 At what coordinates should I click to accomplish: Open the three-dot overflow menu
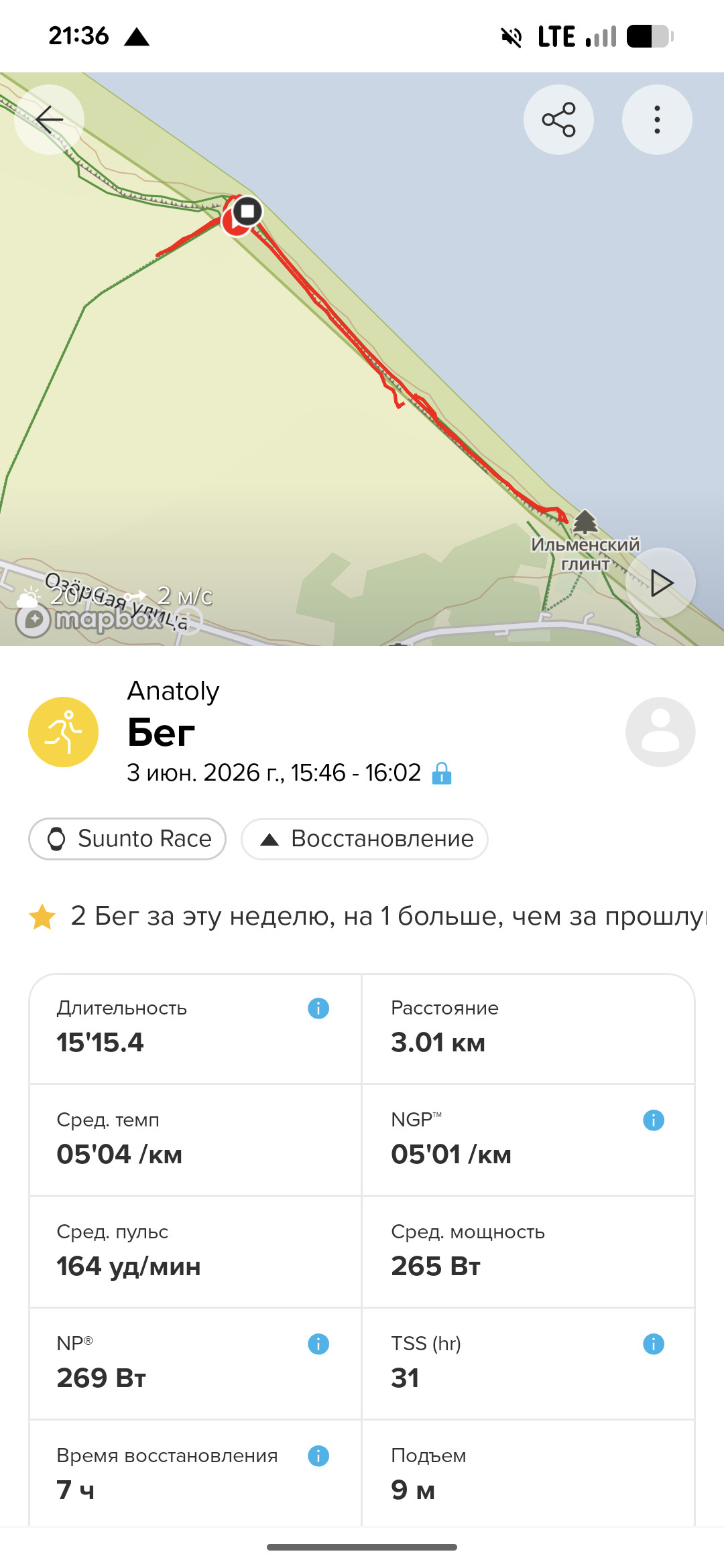coord(657,120)
